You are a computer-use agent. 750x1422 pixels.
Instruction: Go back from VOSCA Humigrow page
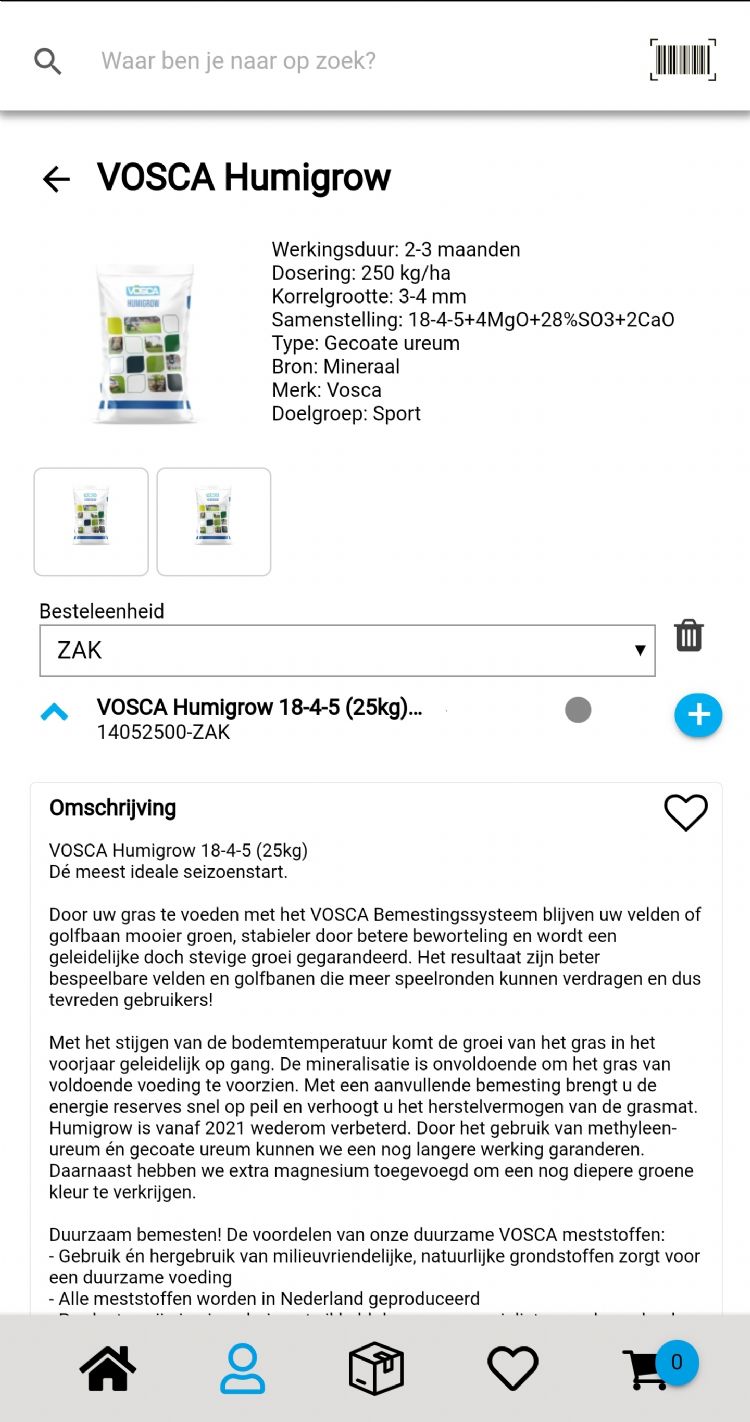click(56, 179)
